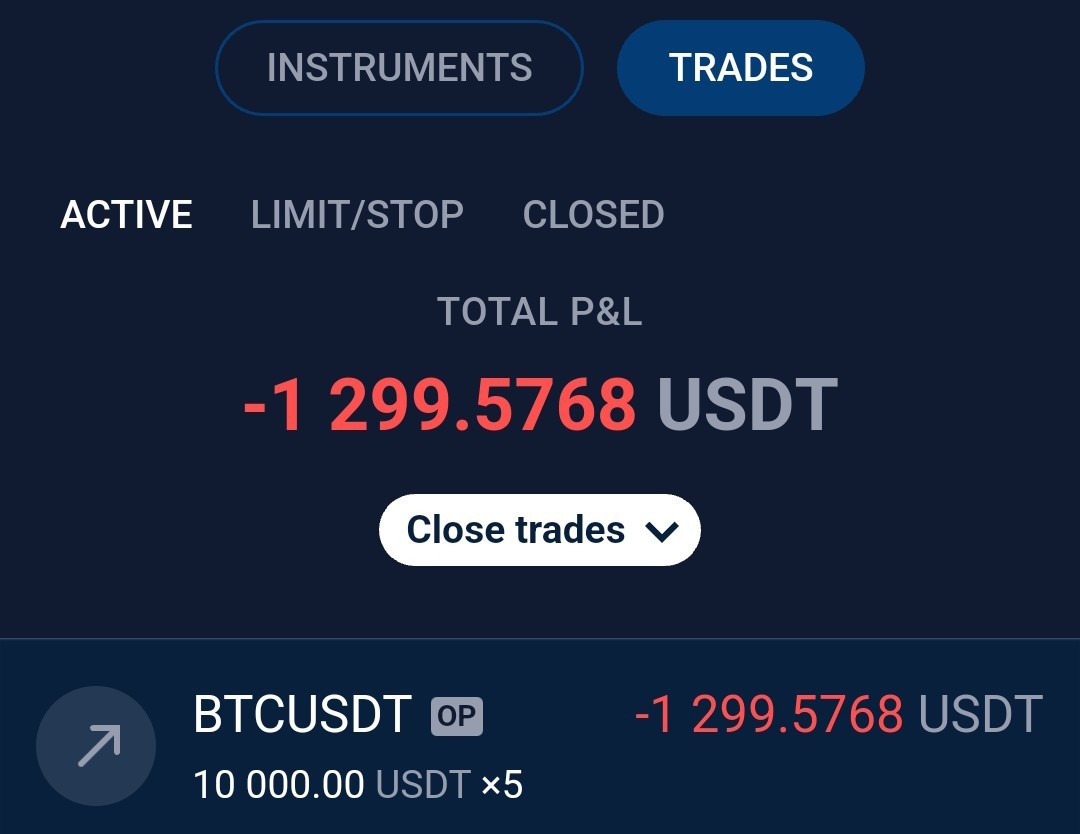Select the Trades tab

point(740,67)
